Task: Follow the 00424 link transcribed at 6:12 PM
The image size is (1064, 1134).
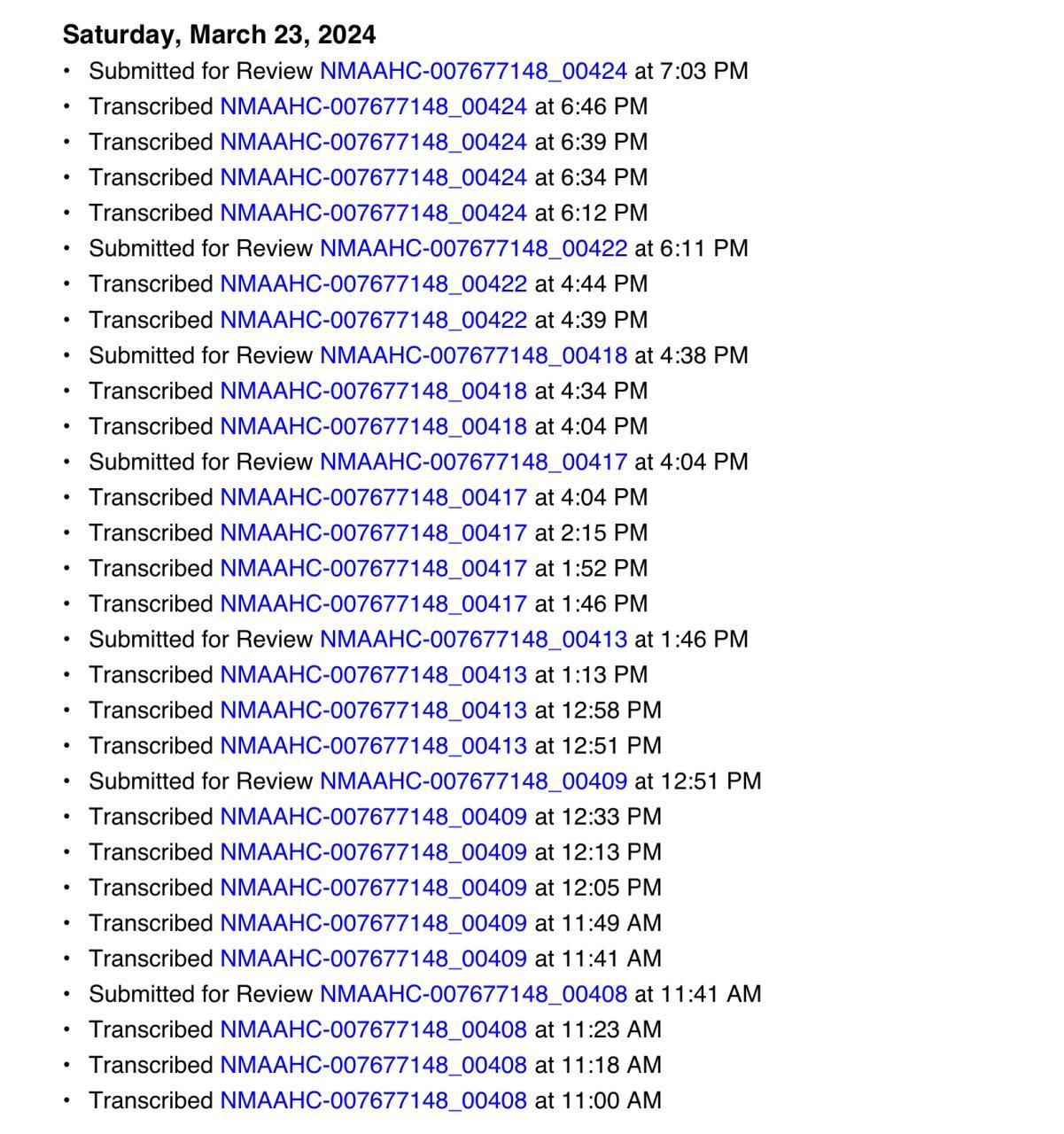Action: click(373, 213)
